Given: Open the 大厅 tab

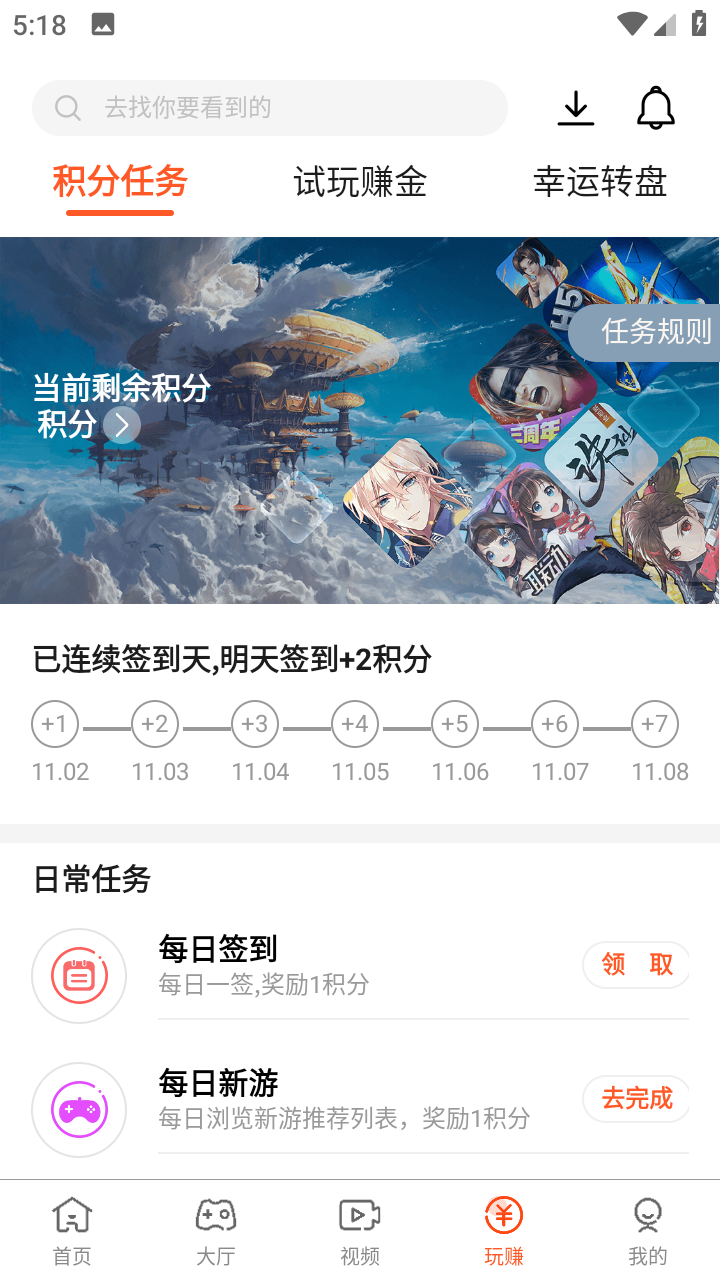Looking at the screenshot, I should click(216, 1231).
